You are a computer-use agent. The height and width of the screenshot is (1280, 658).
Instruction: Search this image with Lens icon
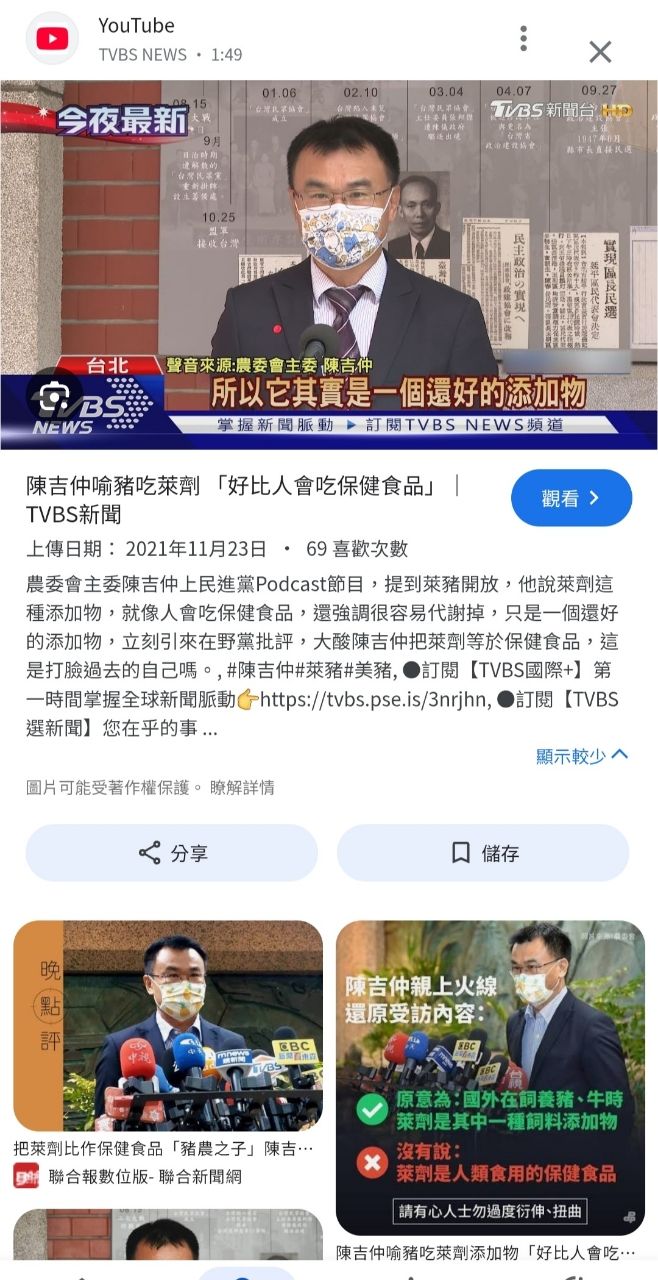55,399
